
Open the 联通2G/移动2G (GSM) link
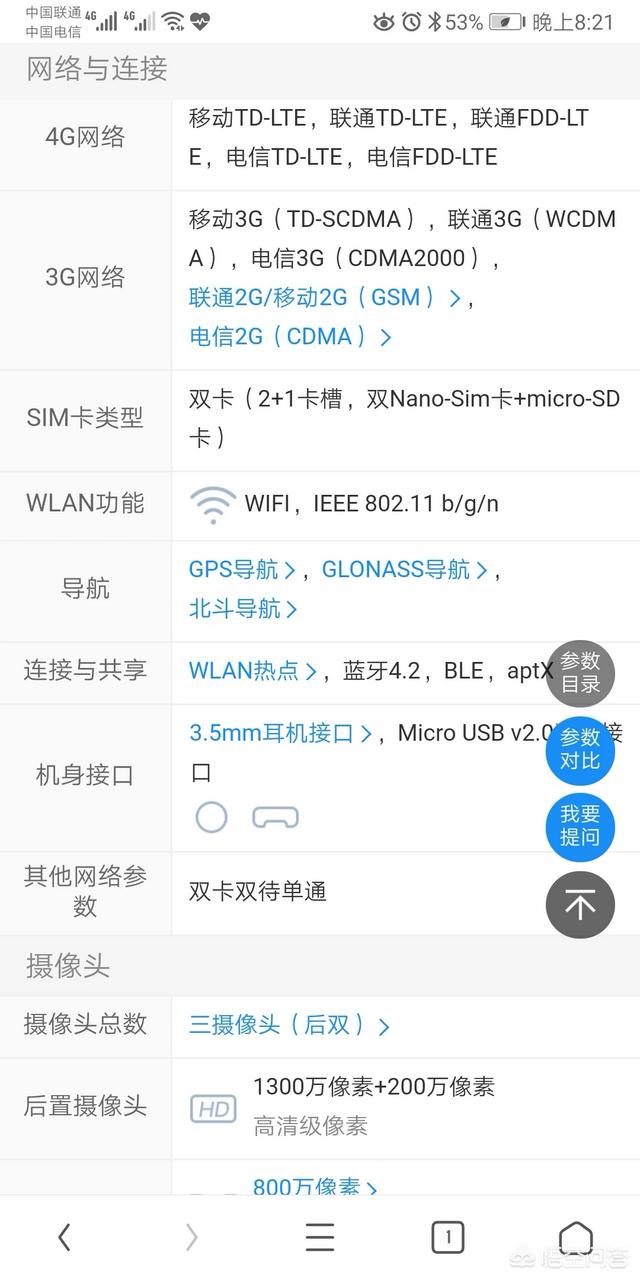pos(325,297)
